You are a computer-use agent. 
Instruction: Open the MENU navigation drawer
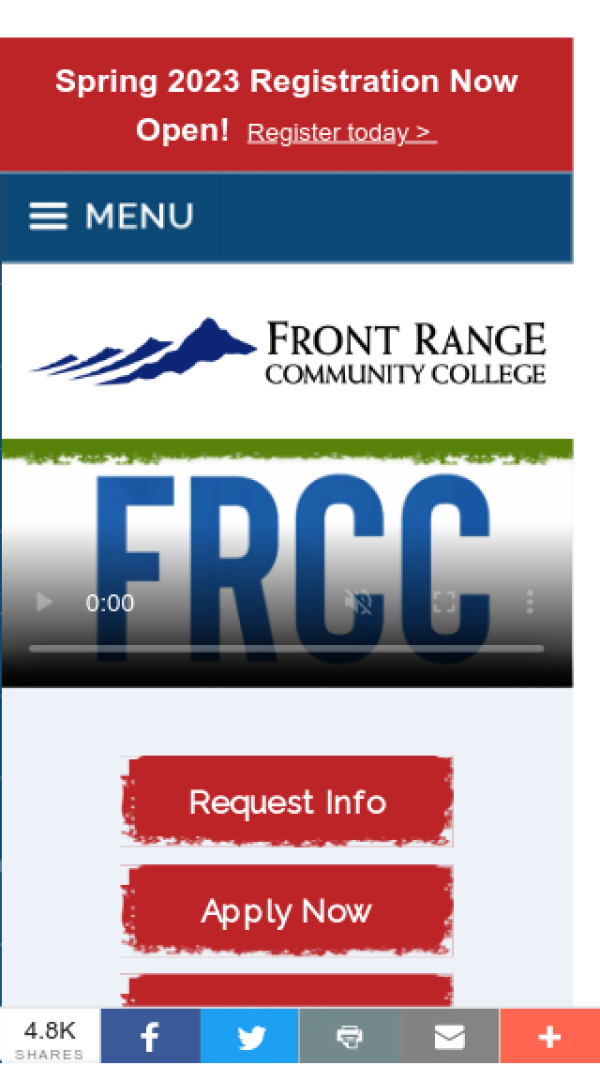[x=111, y=217]
